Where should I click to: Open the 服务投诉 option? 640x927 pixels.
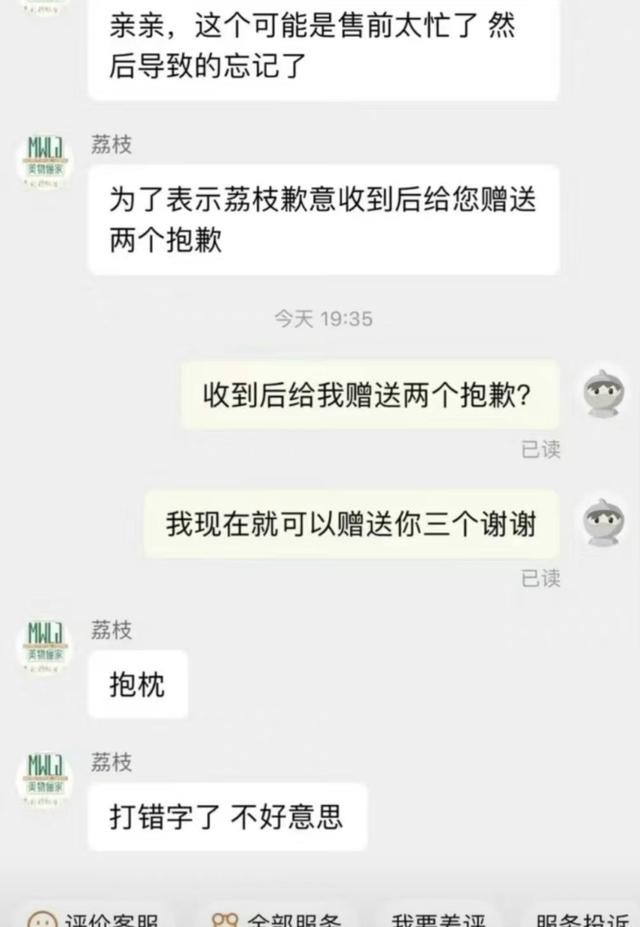click(x=580, y=918)
